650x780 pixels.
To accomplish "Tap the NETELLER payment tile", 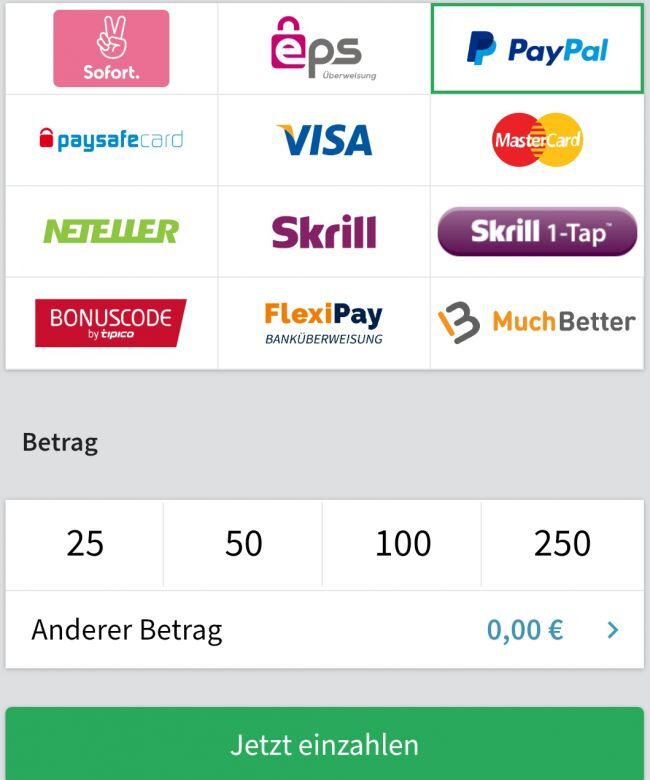I will [x=111, y=231].
